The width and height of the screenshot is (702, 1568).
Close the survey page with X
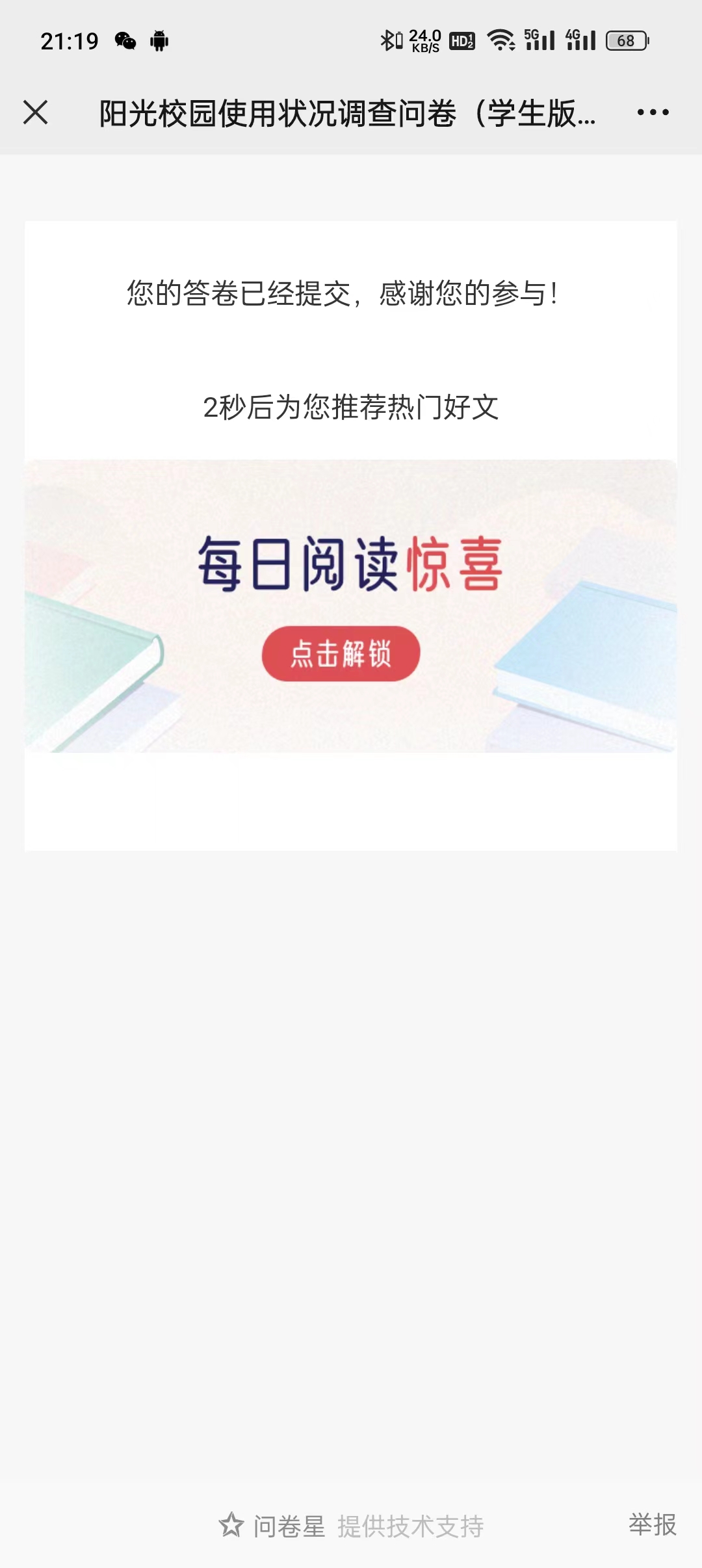pyautogui.click(x=36, y=112)
